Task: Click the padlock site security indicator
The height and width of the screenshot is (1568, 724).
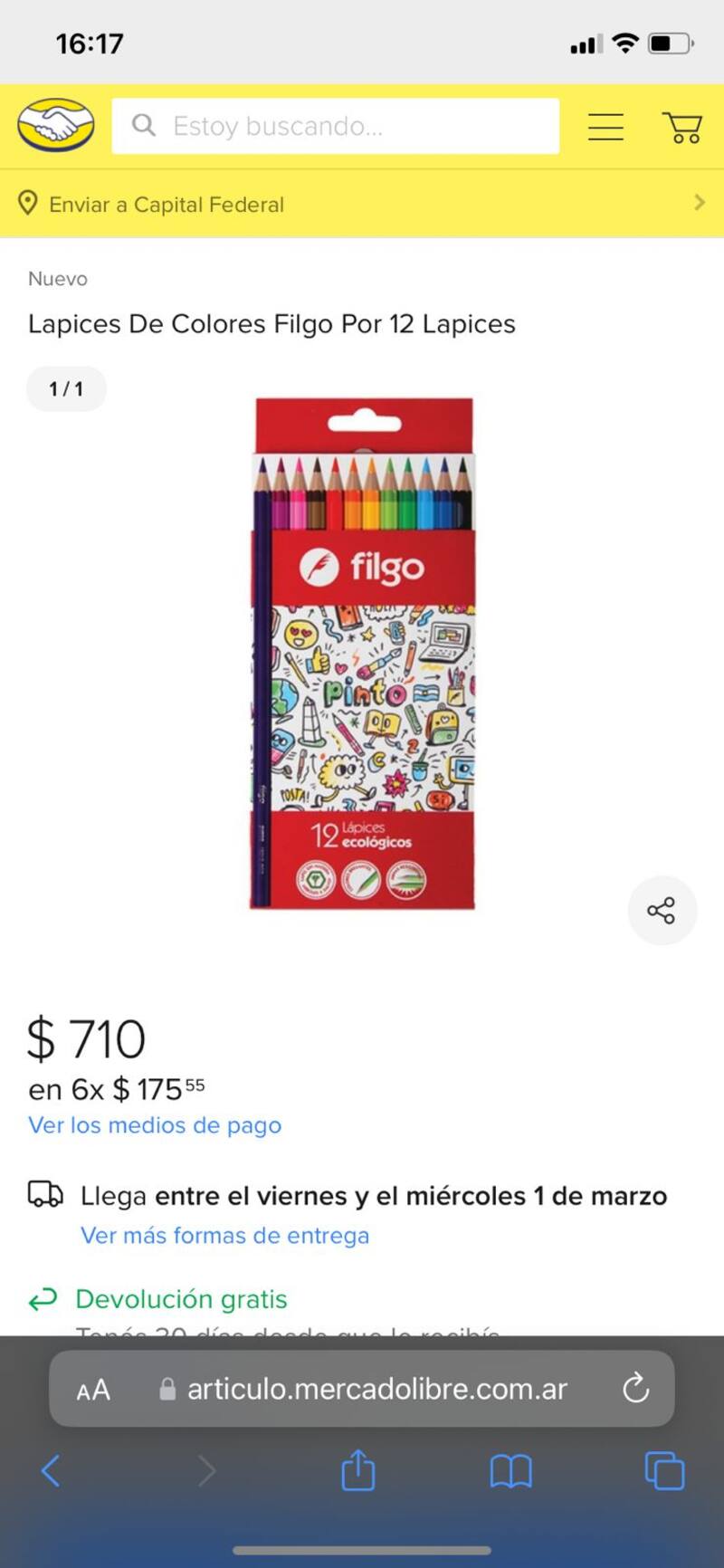Action: click(166, 1388)
